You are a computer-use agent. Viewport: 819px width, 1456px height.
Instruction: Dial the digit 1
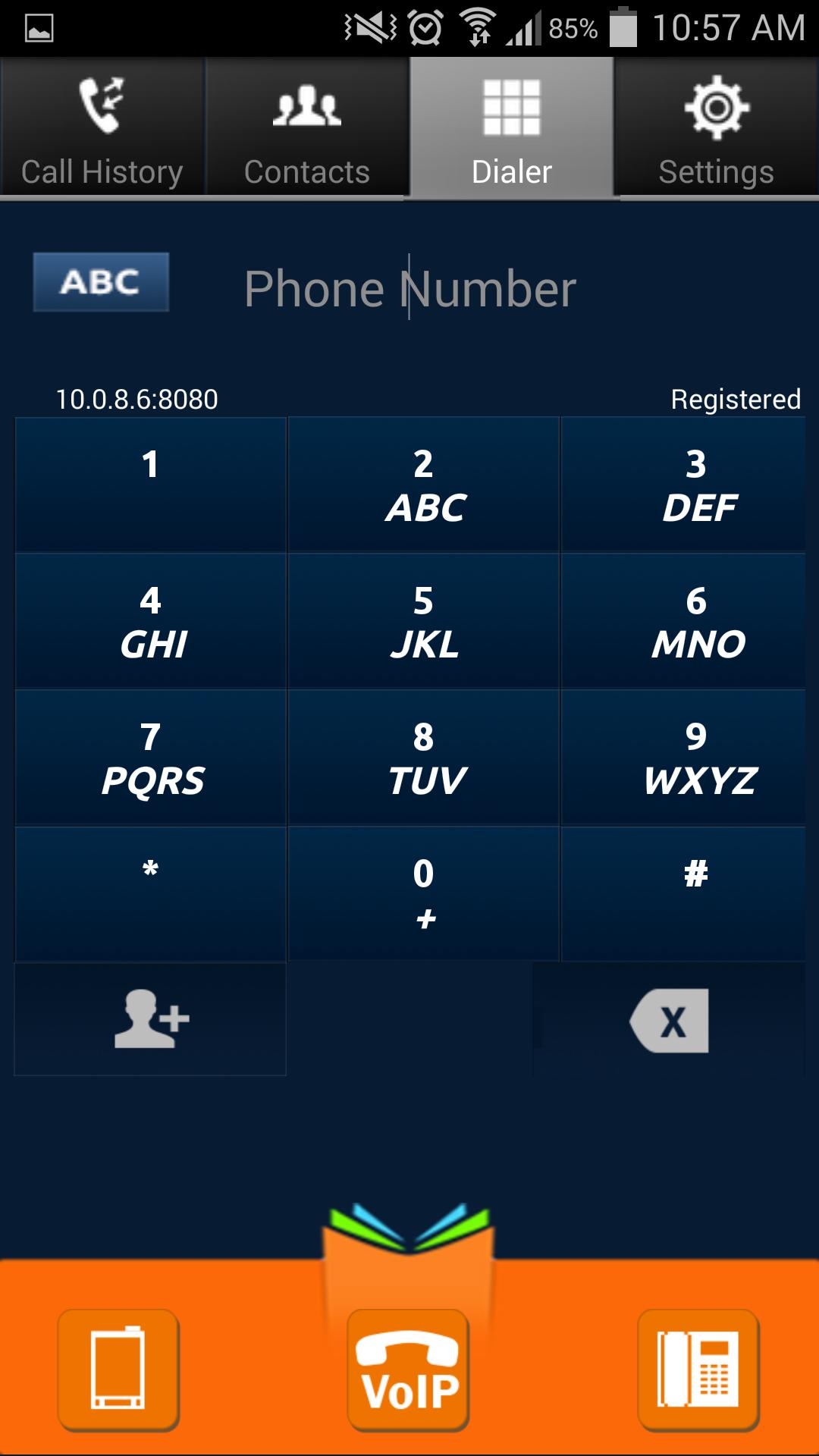150,485
